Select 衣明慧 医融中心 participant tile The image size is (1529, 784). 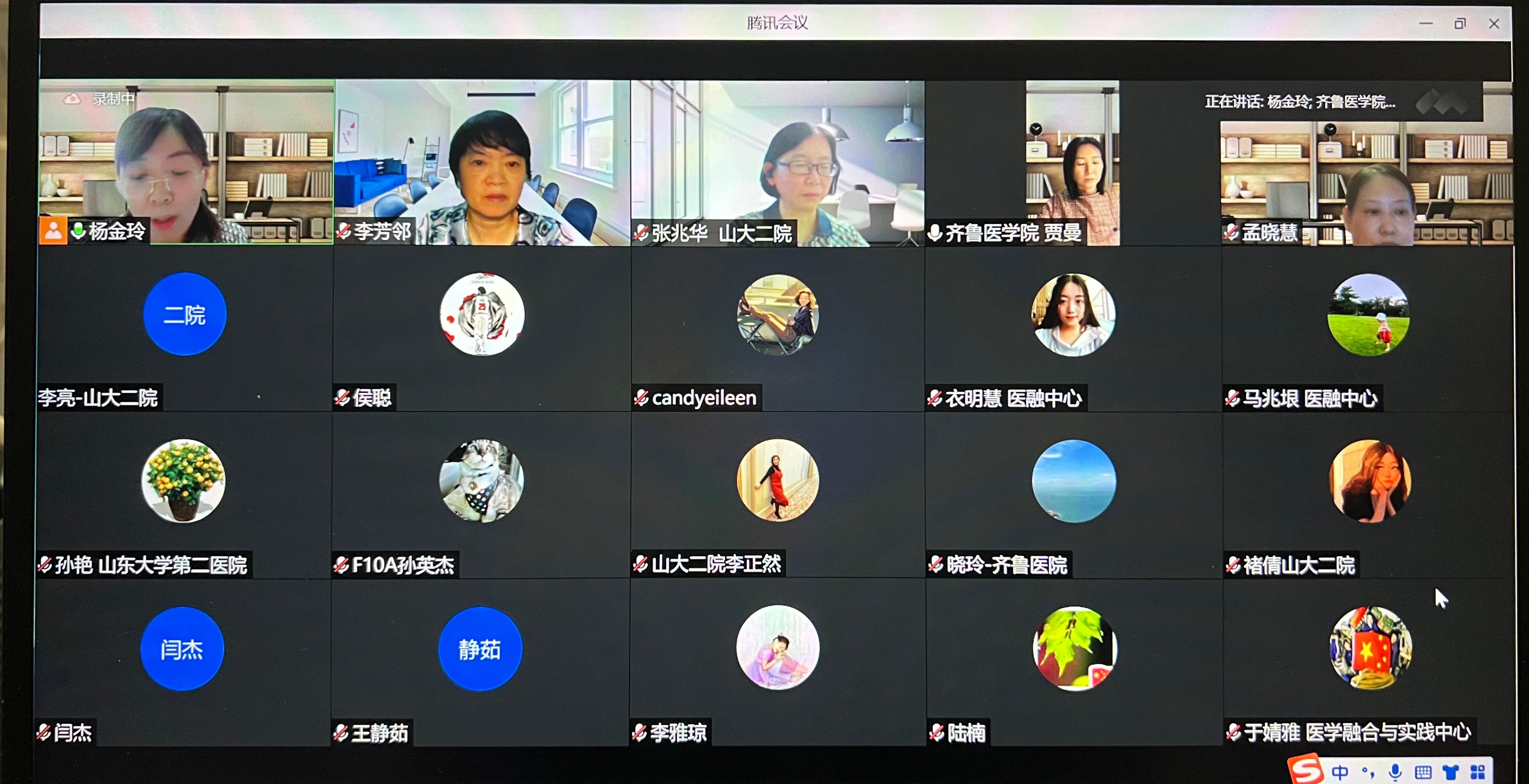click(x=1073, y=328)
